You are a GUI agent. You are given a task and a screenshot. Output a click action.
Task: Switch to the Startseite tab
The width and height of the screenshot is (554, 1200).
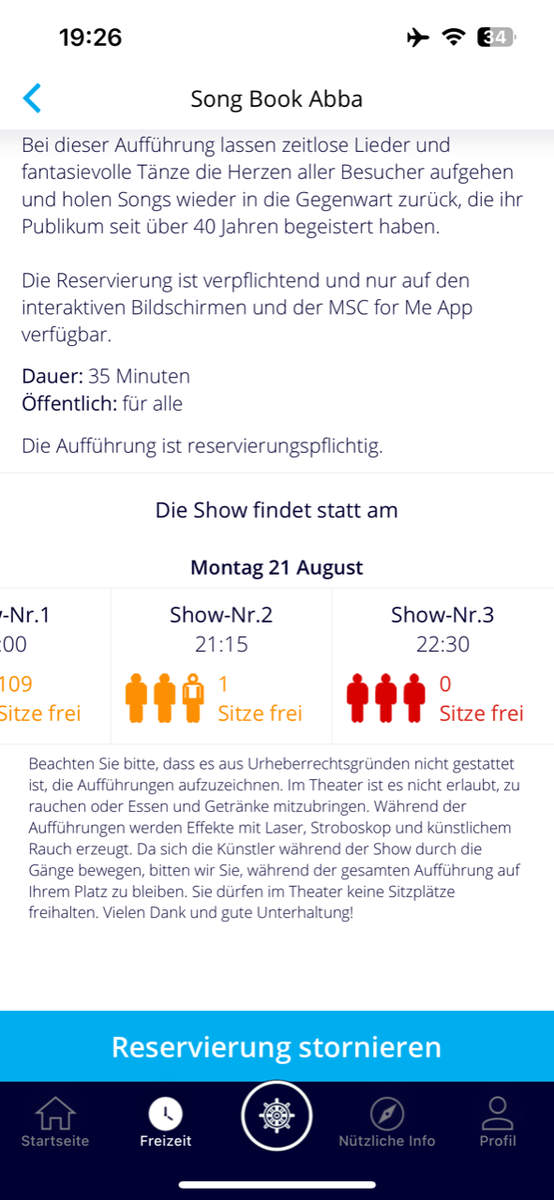[55, 1121]
